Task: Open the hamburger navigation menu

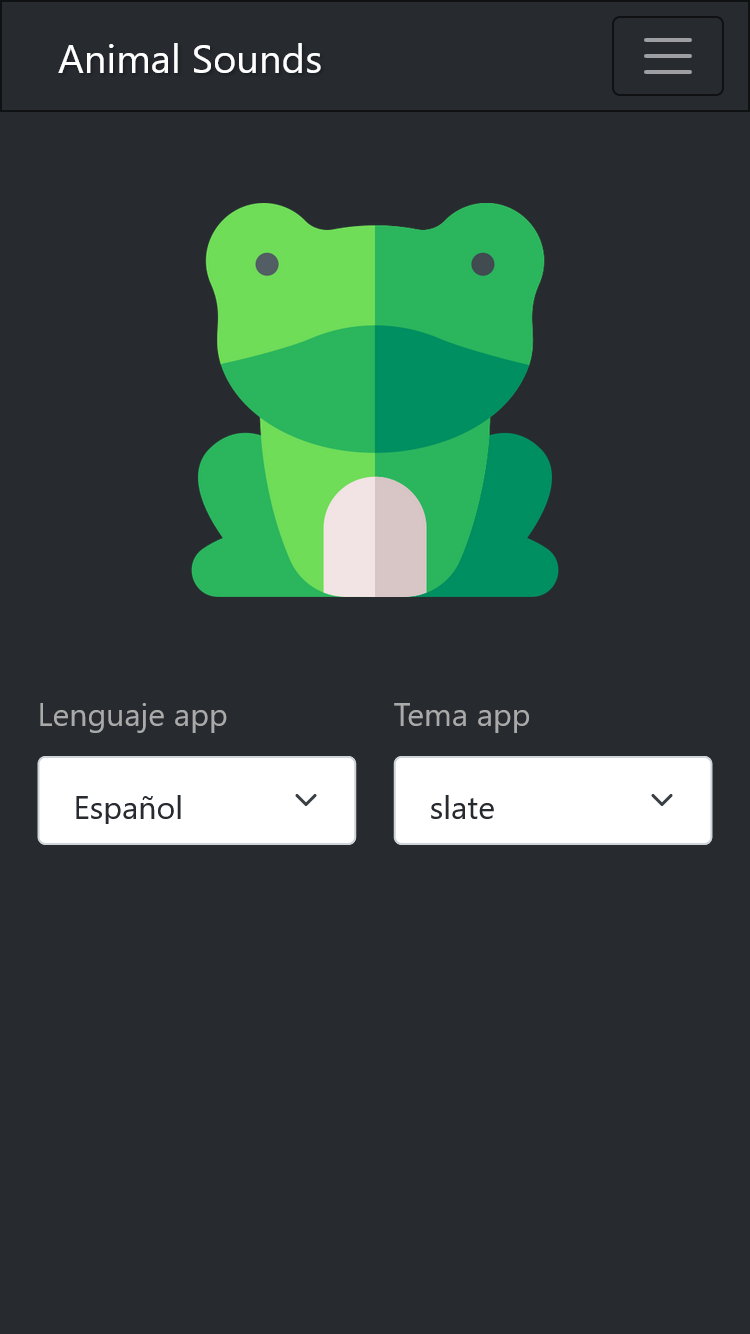Action: point(667,56)
